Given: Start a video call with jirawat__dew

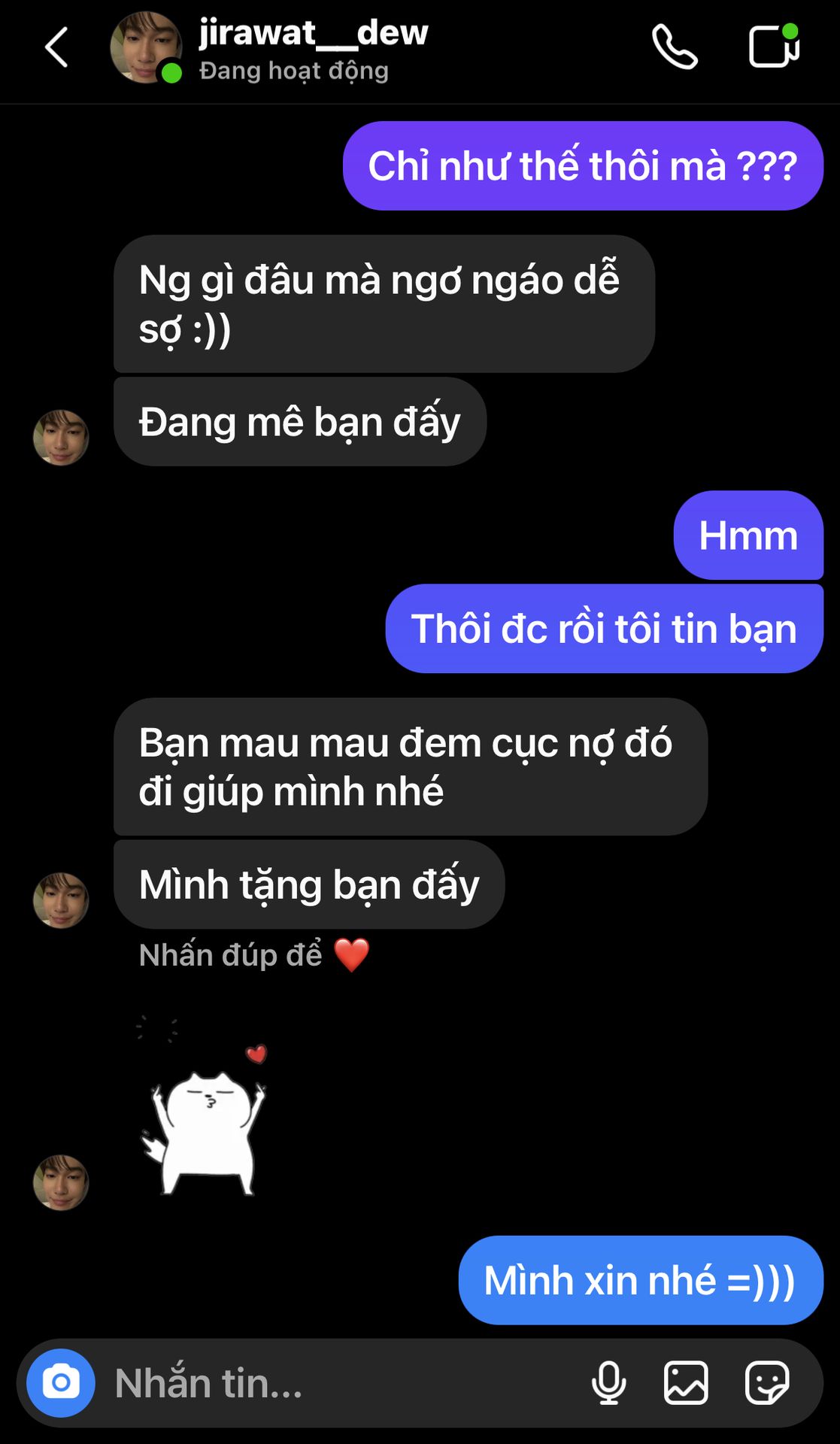Looking at the screenshot, I should click(x=773, y=47).
